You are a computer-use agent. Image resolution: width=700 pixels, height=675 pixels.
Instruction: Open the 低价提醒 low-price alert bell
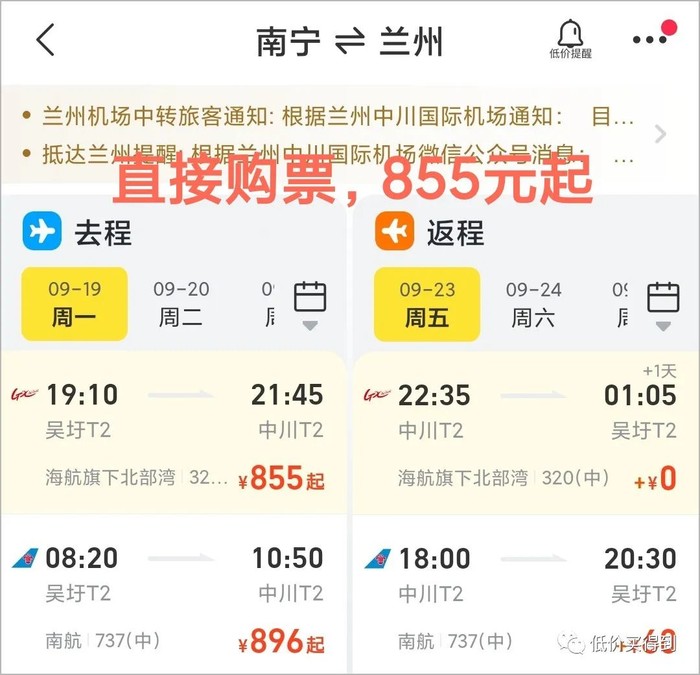[x=570, y=40]
